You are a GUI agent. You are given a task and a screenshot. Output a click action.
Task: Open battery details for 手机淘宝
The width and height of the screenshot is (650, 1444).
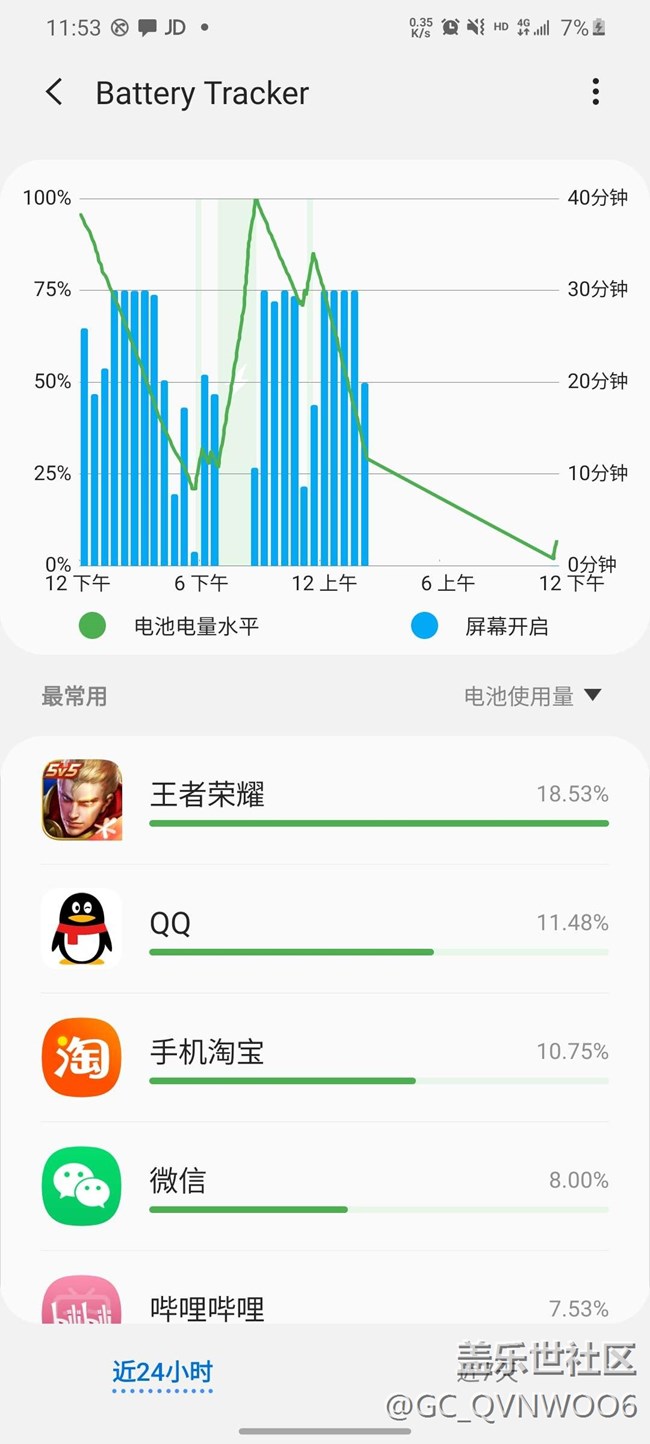point(325,1057)
